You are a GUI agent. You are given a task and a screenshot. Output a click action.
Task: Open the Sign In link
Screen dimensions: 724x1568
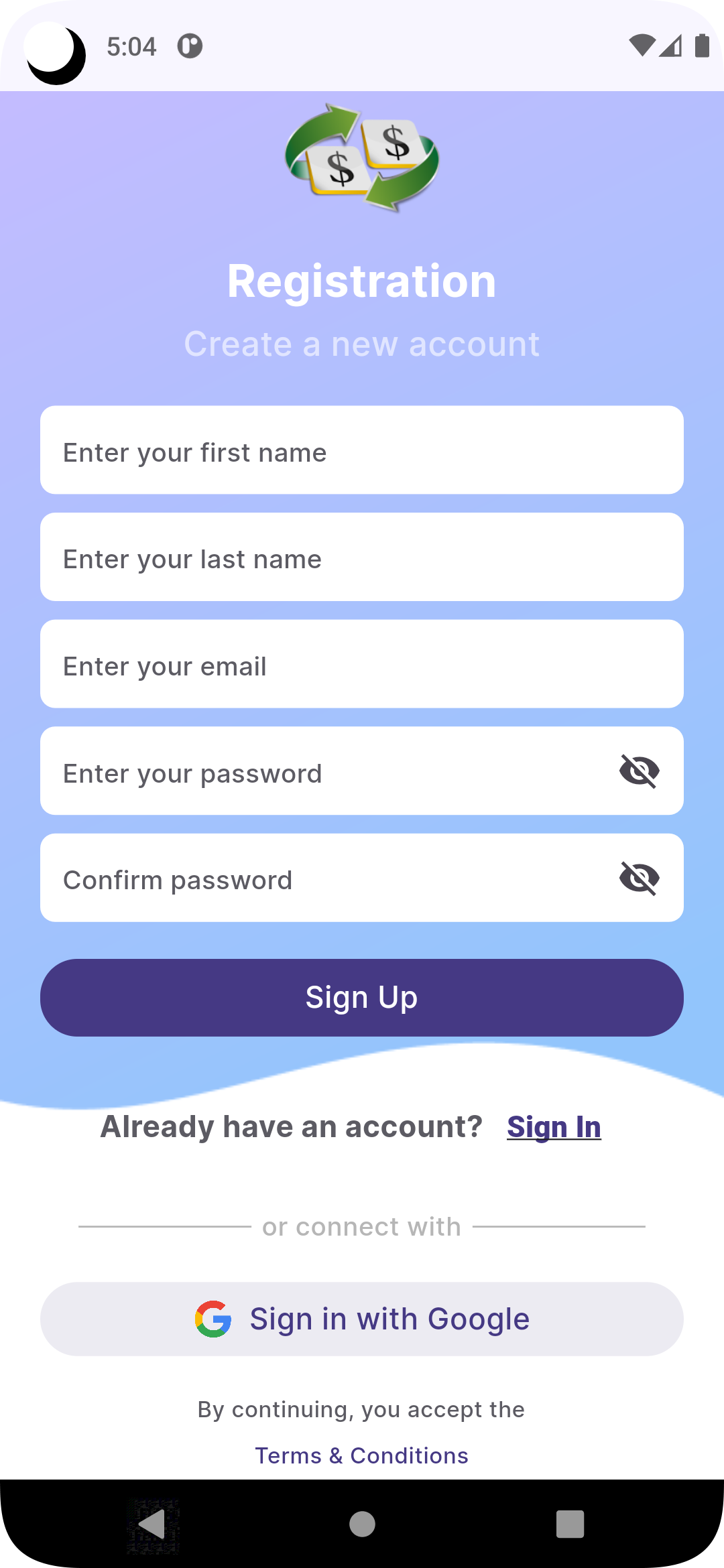(x=554, y=1127)
